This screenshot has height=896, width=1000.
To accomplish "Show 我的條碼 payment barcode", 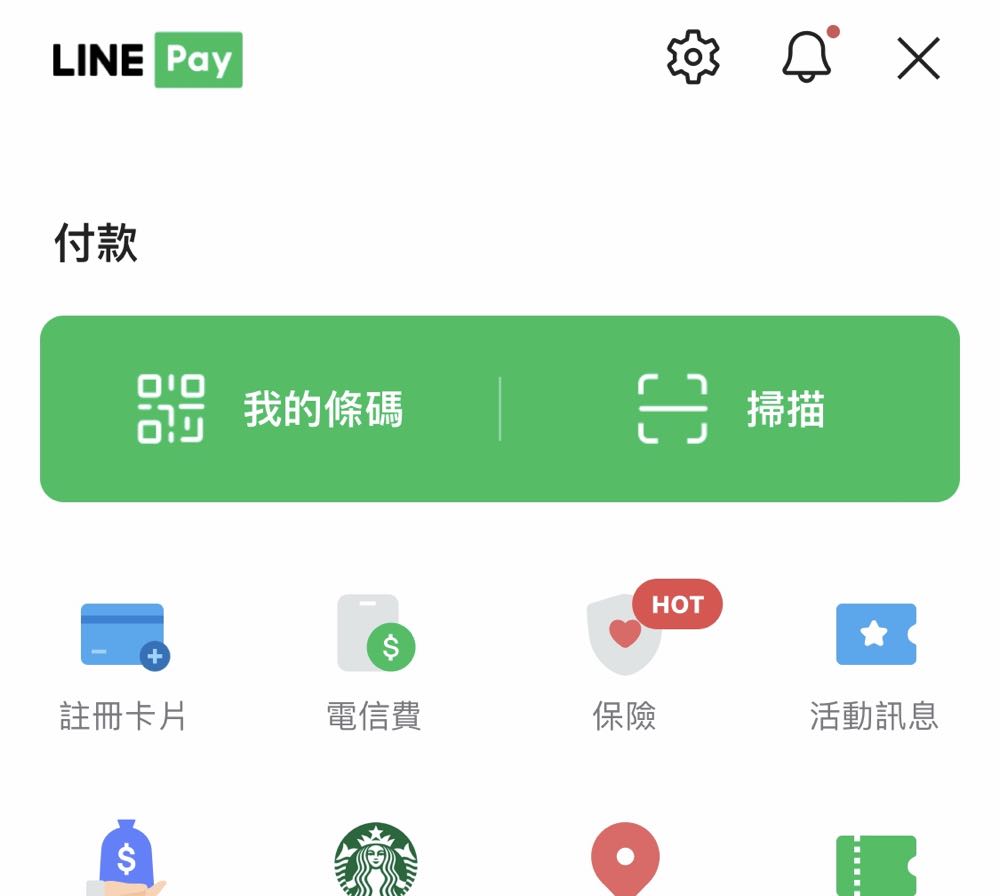I will pos(270,409).
